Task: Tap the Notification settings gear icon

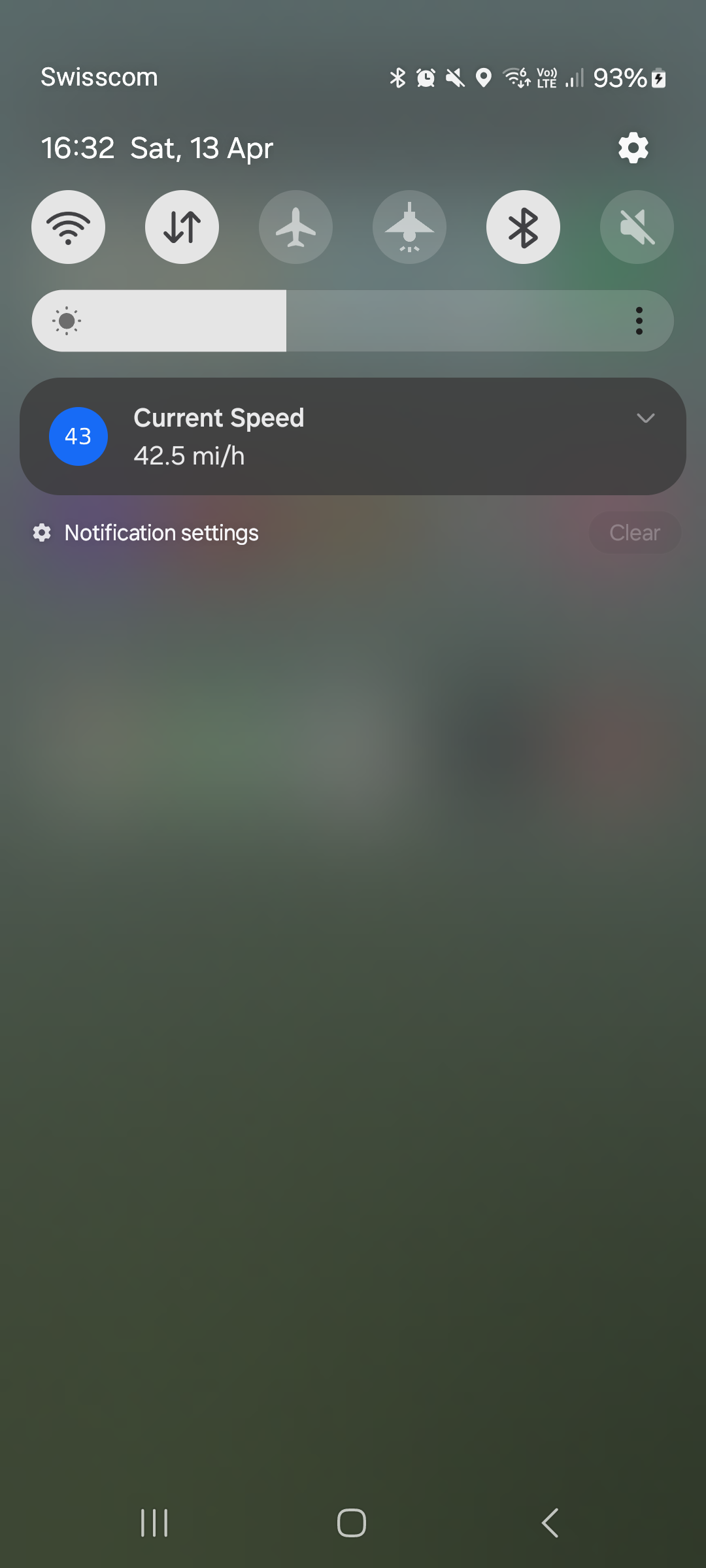Action: coord(42,532)
